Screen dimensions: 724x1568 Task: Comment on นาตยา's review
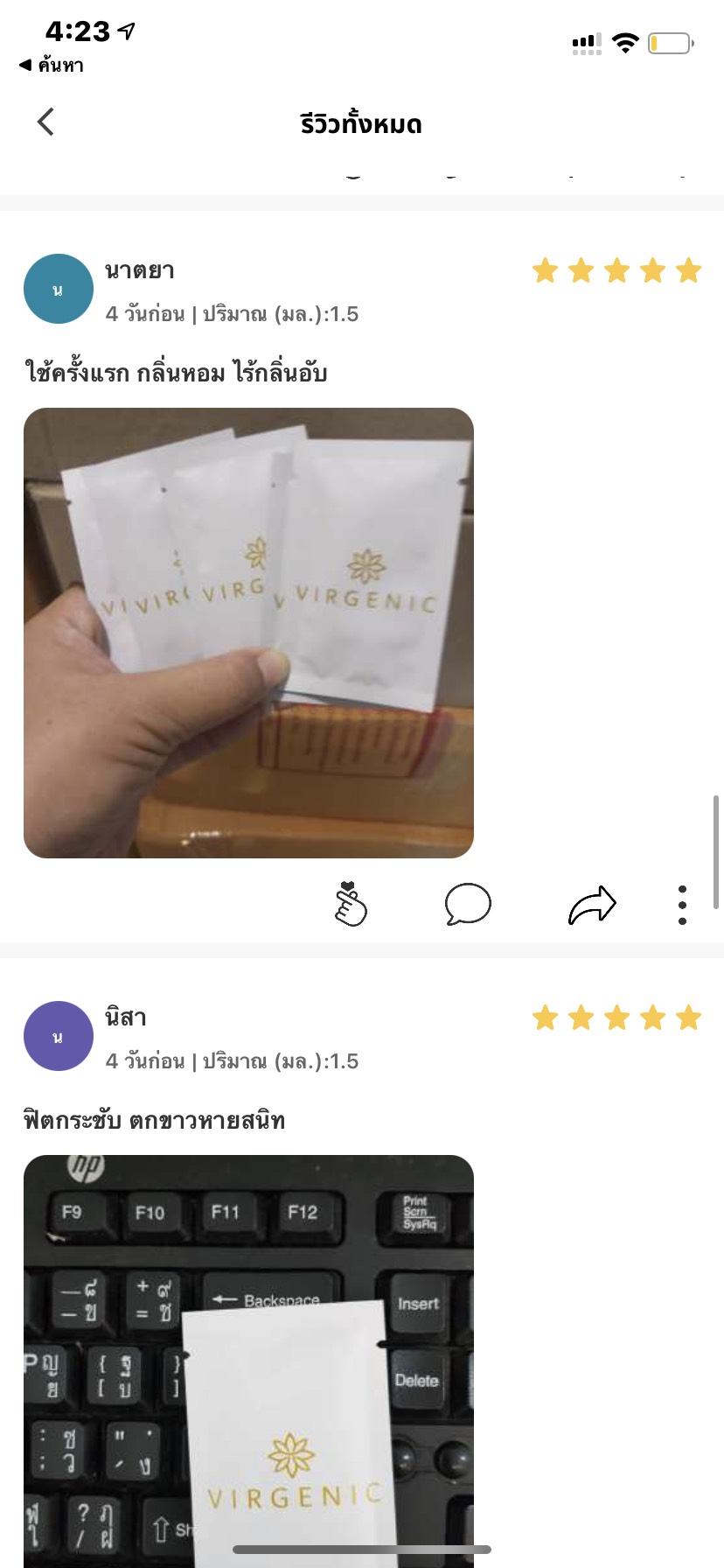468,904
